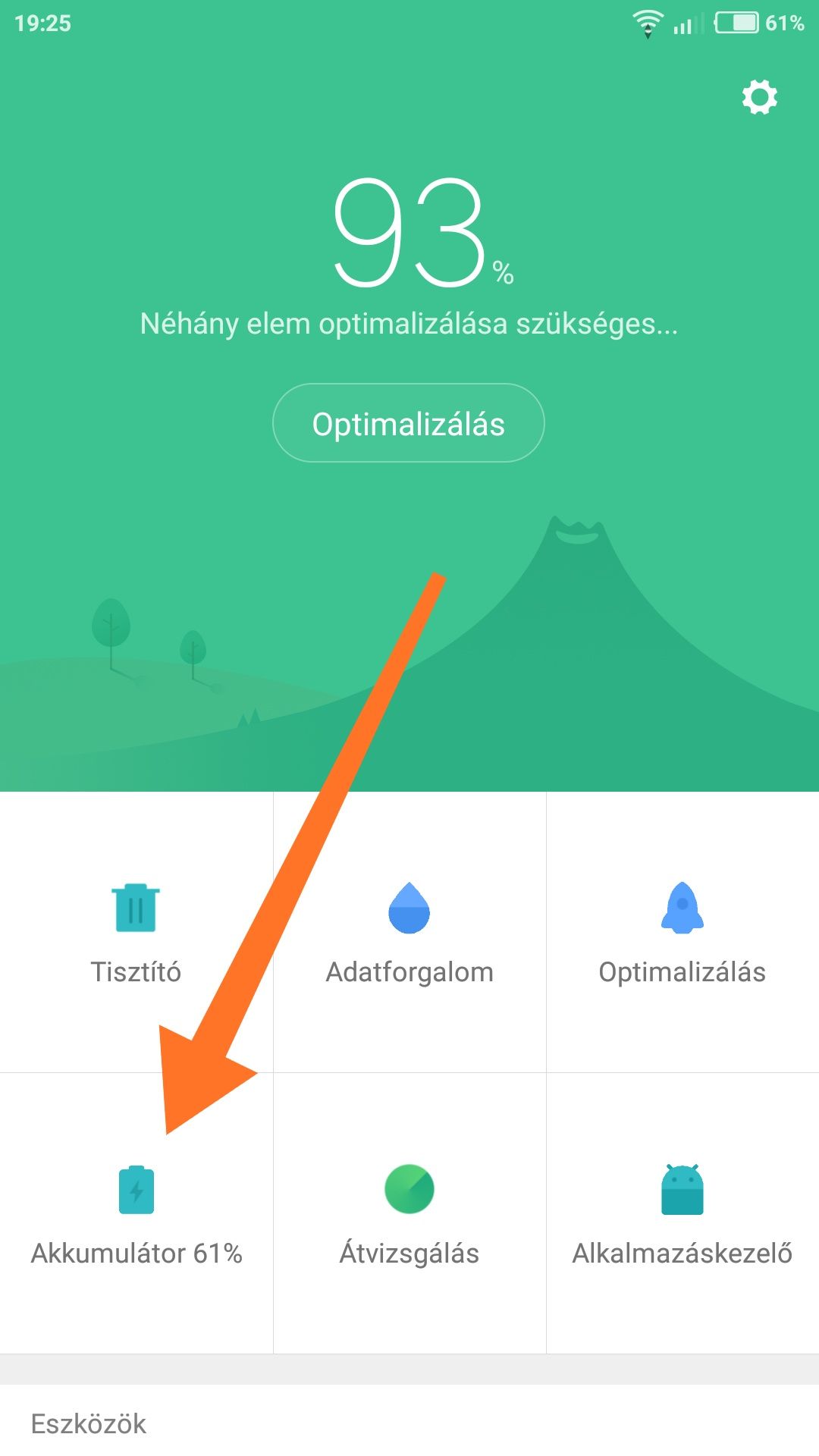Open the Optimalizálás rocket tile
Screen dimensions: 819x1456
click(x=682, y=932)
